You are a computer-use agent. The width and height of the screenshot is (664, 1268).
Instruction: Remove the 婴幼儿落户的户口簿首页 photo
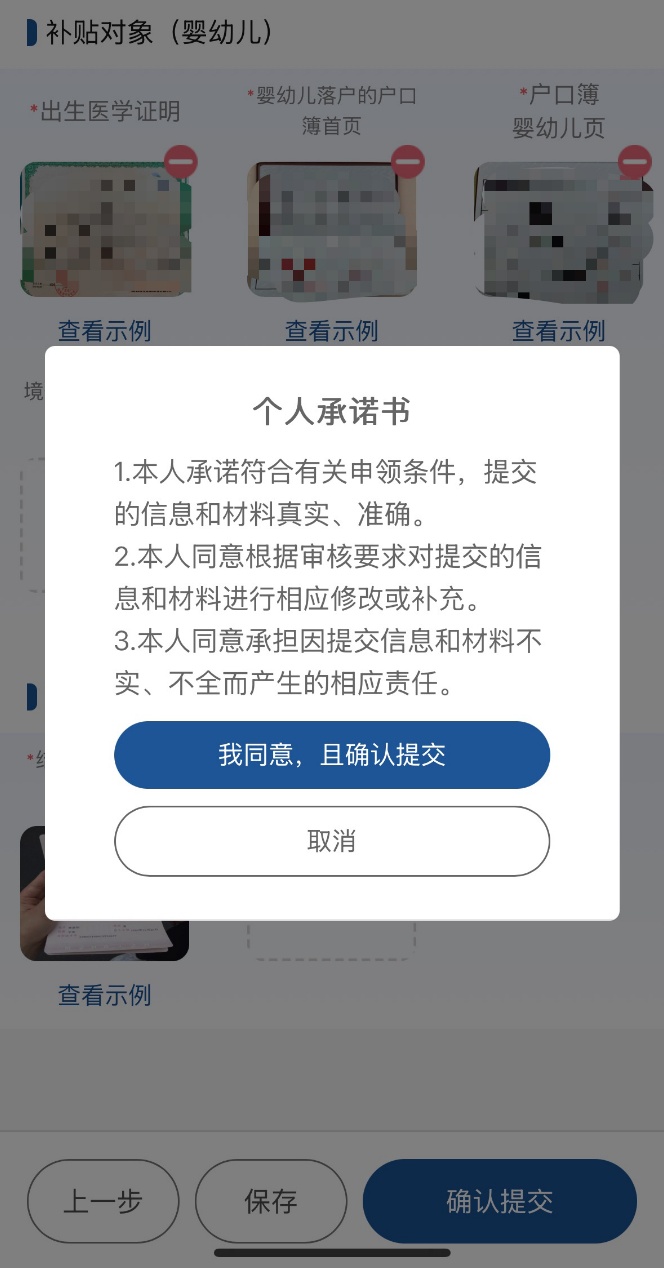coord(407,162)
